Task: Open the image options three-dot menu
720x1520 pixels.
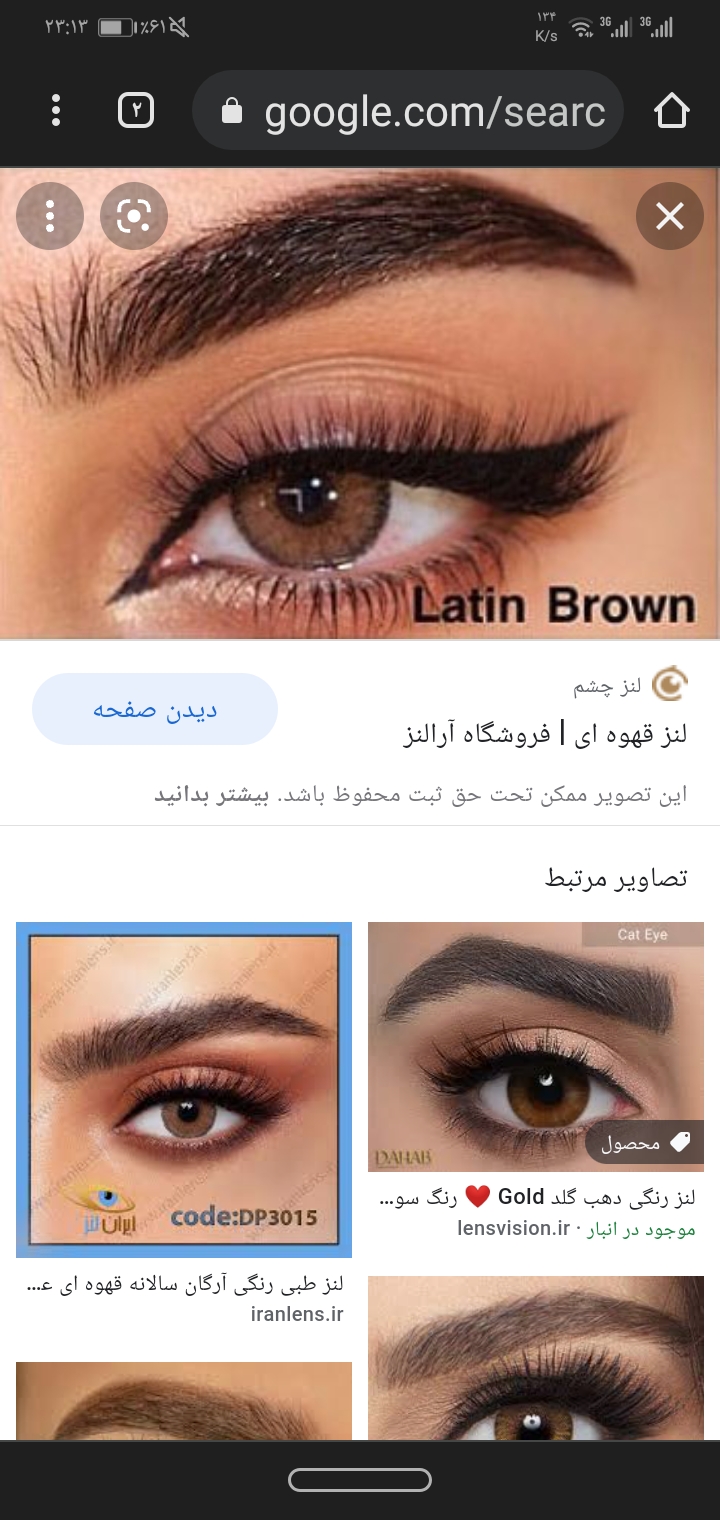Action: 50,216
